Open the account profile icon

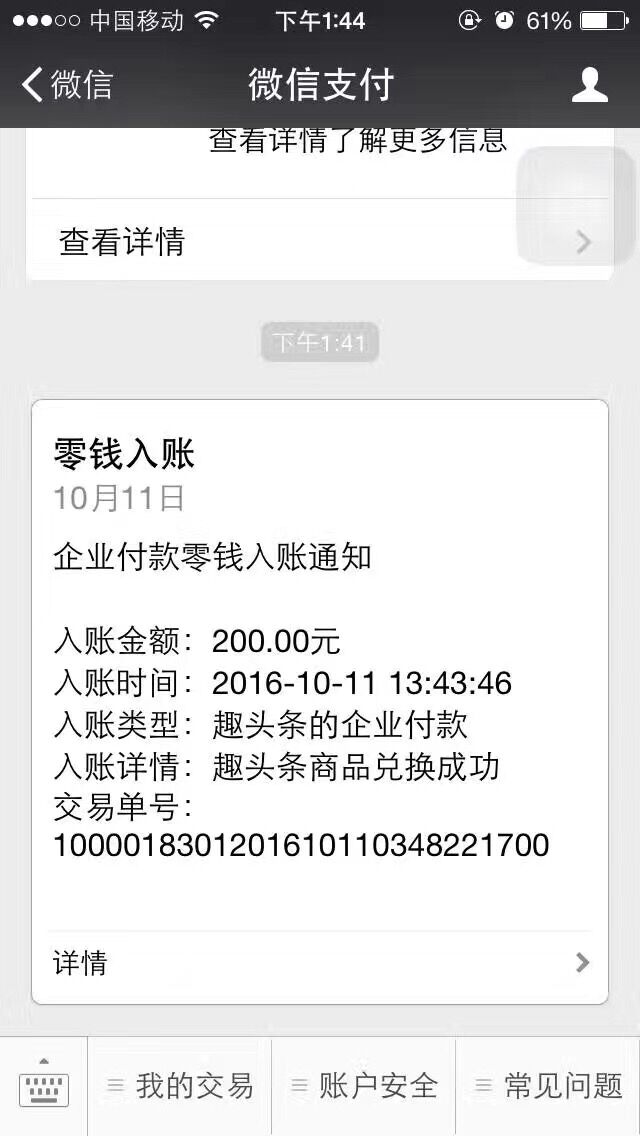click(589, 85)
